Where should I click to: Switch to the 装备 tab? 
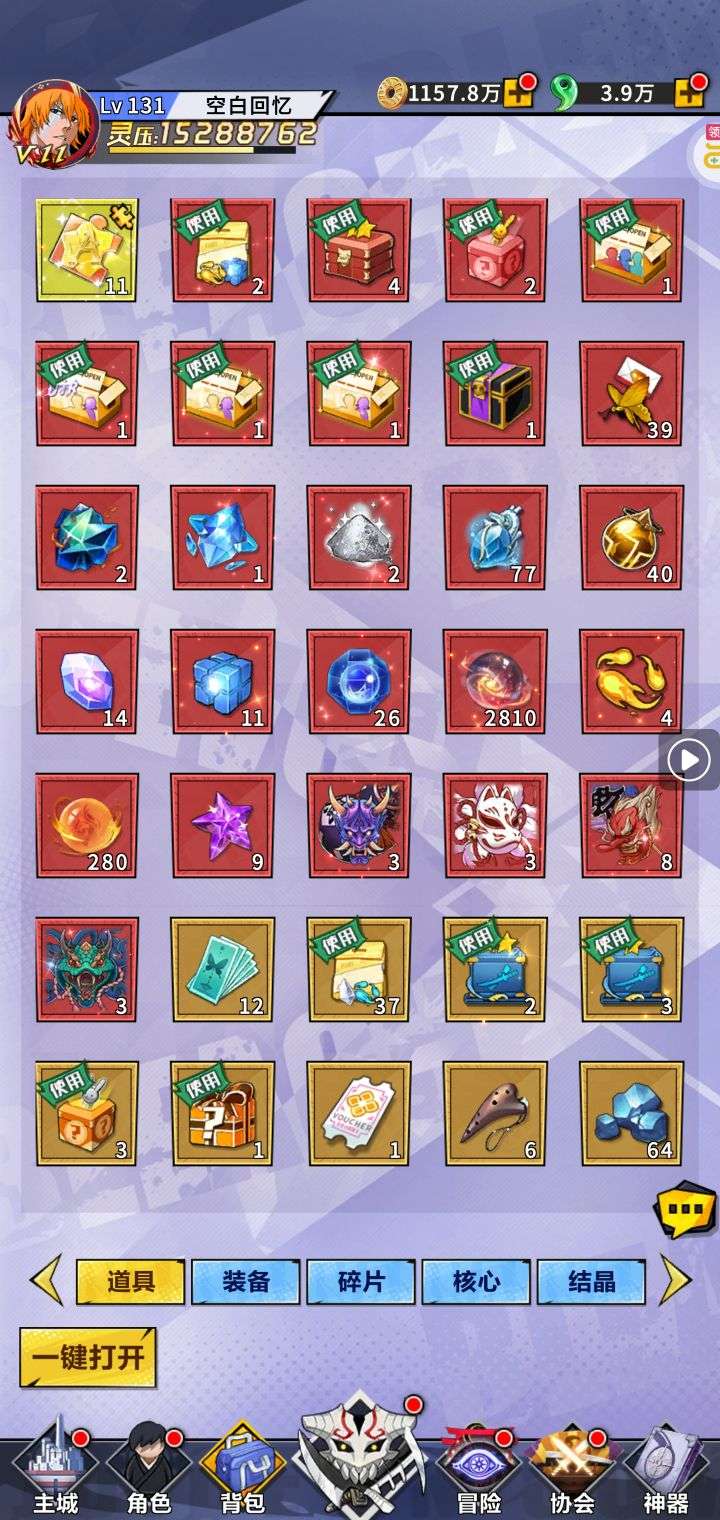245,1281
